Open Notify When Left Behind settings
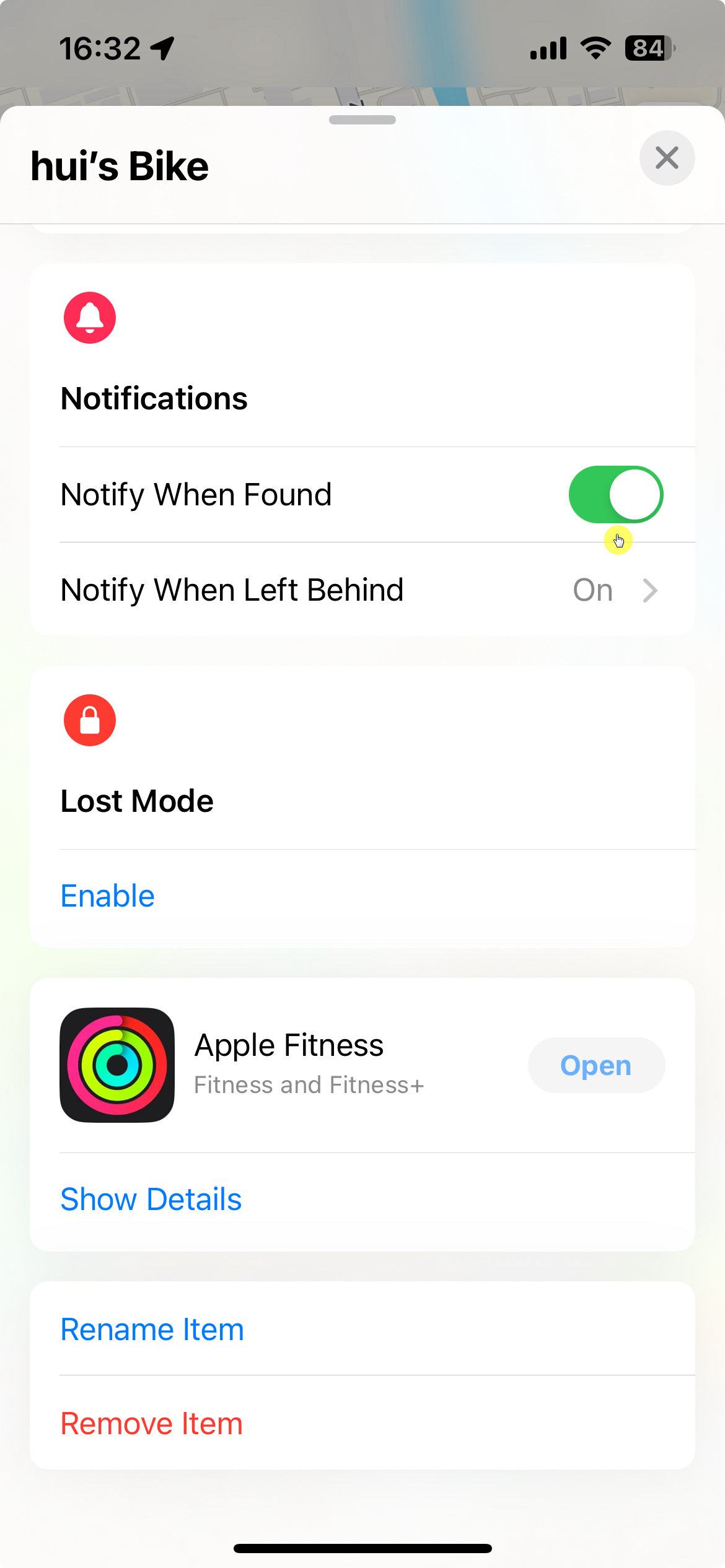Image resolution: width=725 pixels, height=1568 pixels. (x=362, y=590)
